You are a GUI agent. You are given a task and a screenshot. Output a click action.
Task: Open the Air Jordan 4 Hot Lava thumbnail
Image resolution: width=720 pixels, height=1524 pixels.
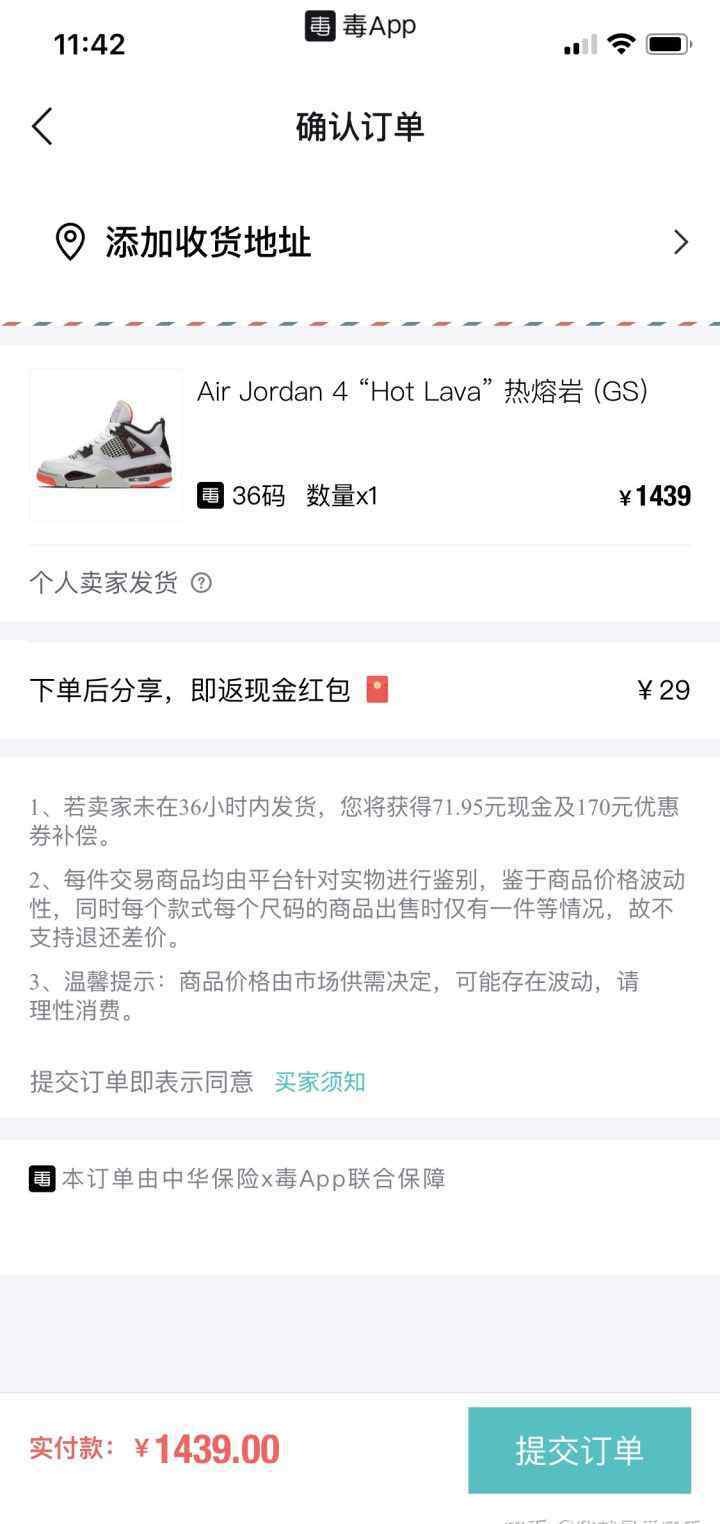click(106, 445)
